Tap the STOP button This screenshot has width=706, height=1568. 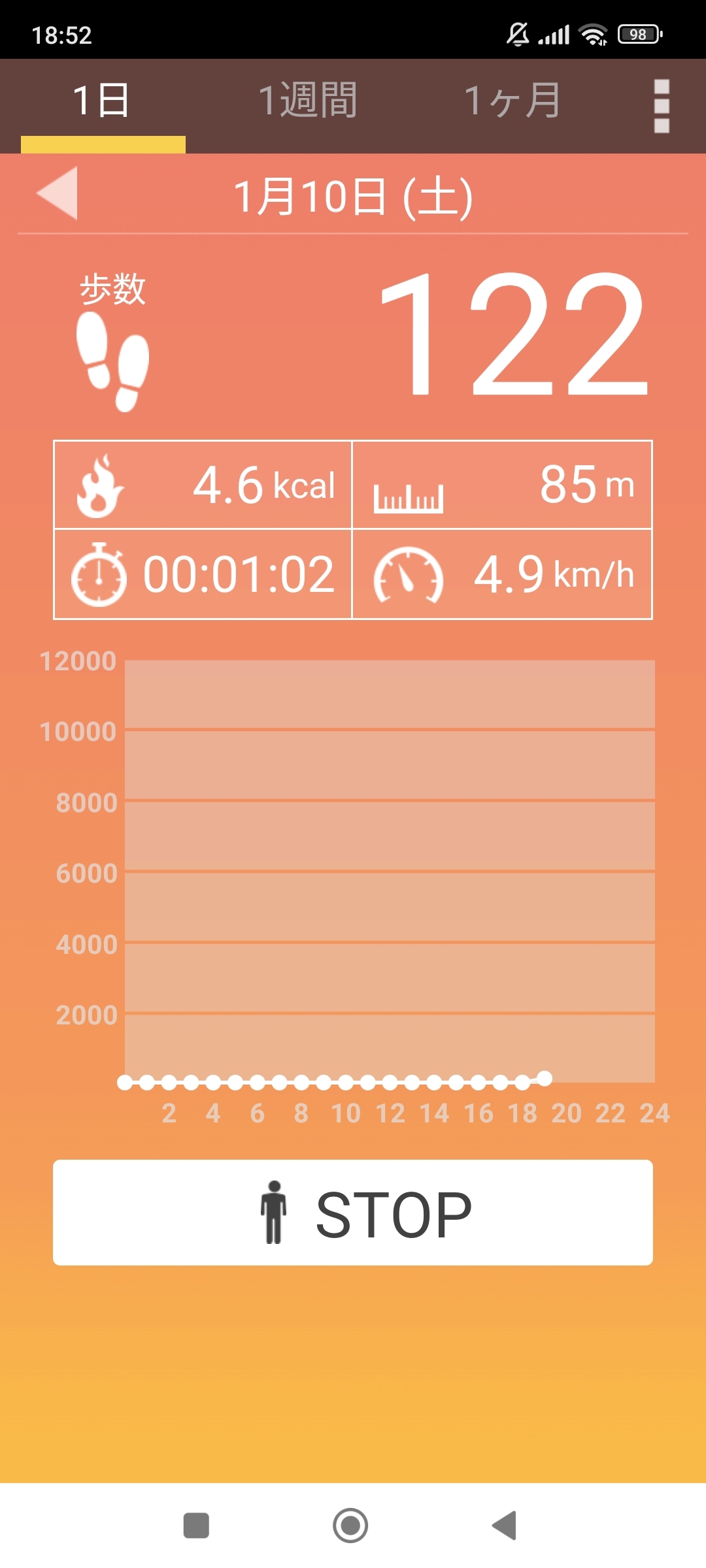point(353,1213)
